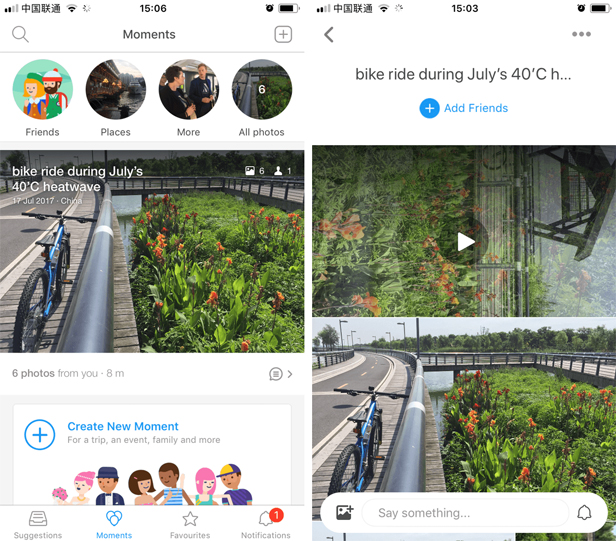Tap Add Friends
The image size is (616, 541).
pos(463,108)
